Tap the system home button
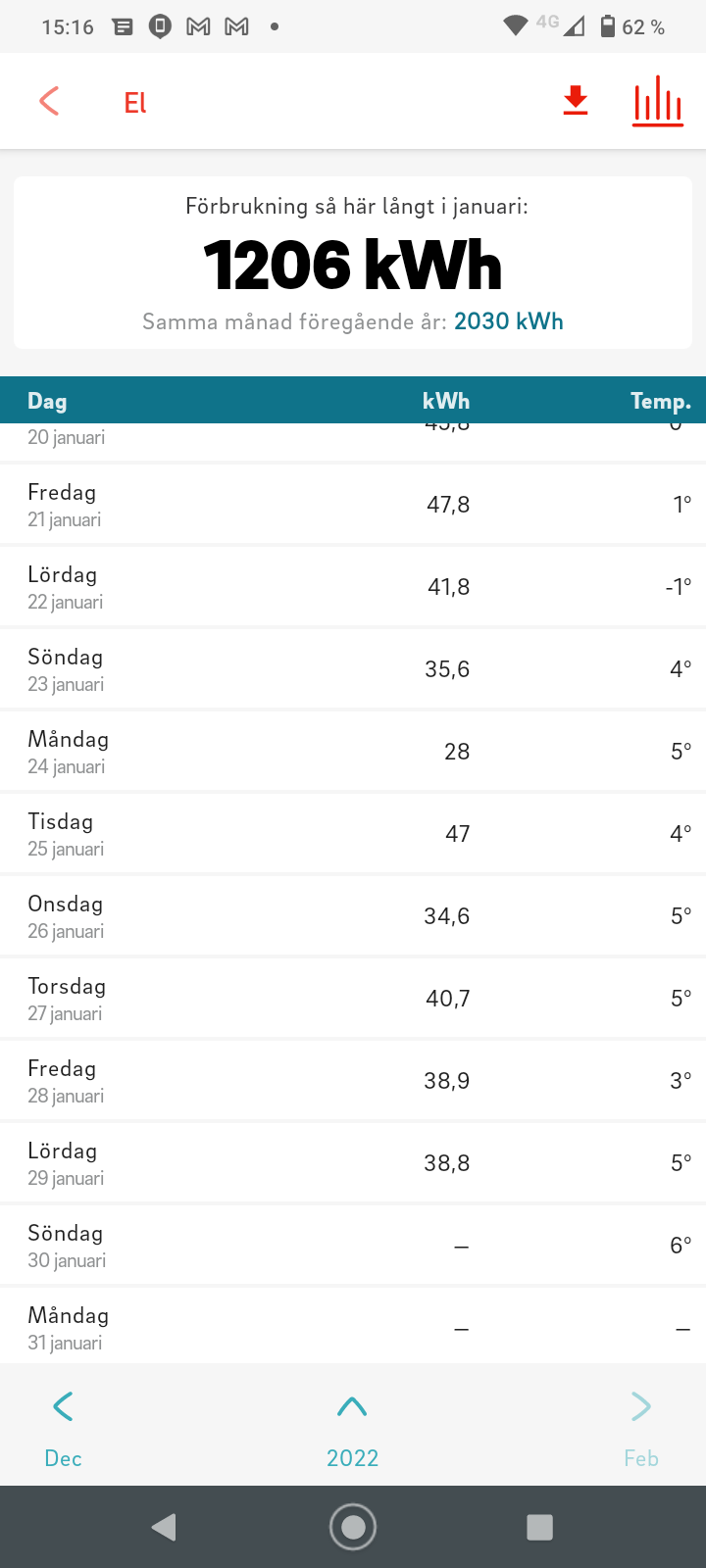The width and height of the screenshot is (706, 1568). 353,1527
